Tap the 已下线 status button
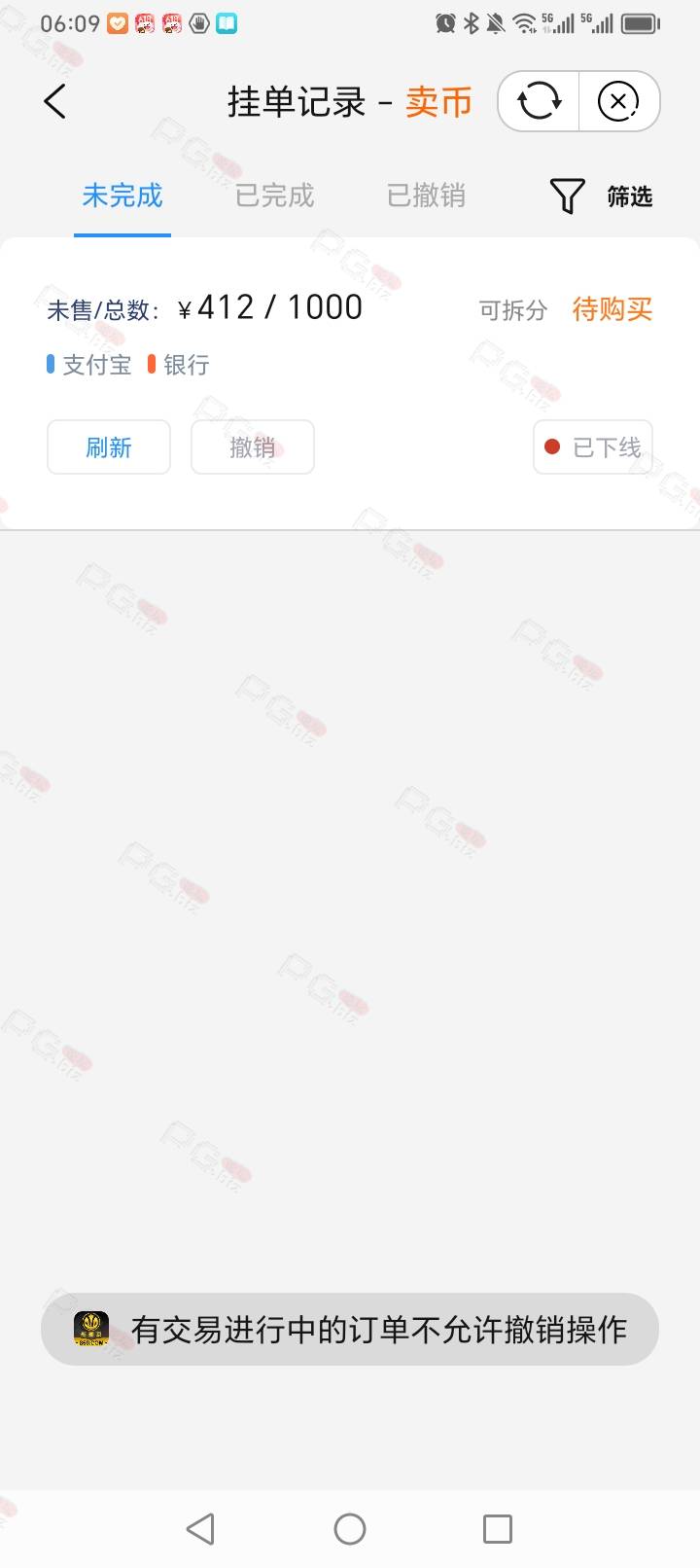 pyautogui.click(x=593, y=447)
